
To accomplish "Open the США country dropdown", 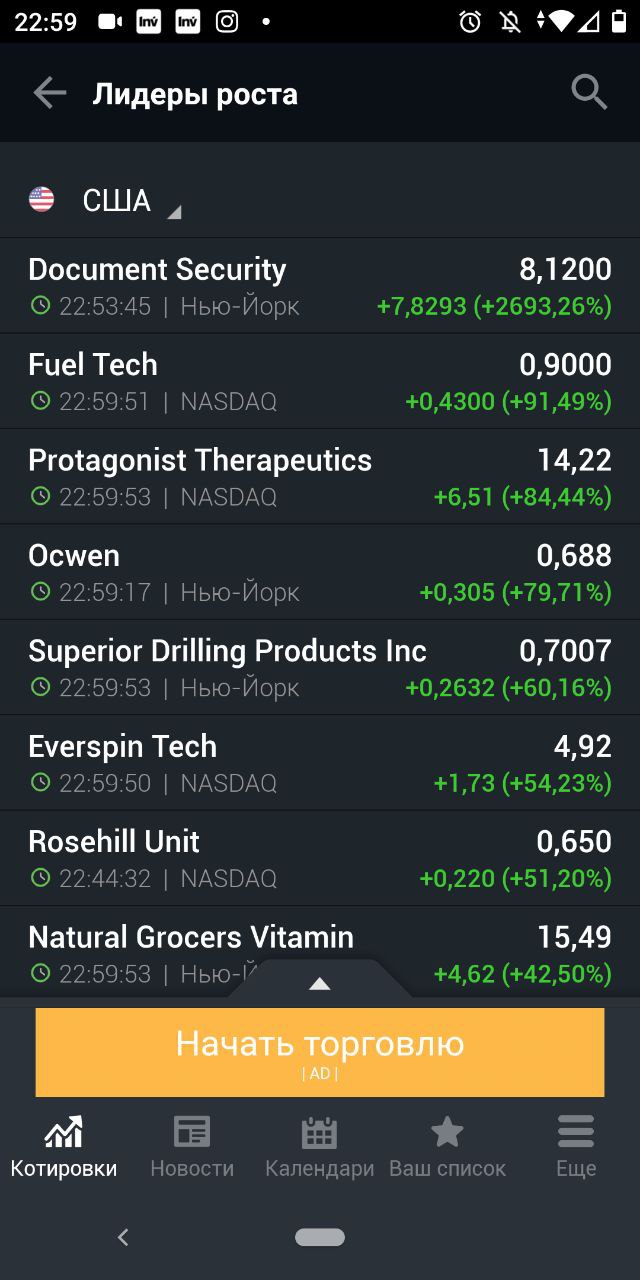I will tap(105, 201).
